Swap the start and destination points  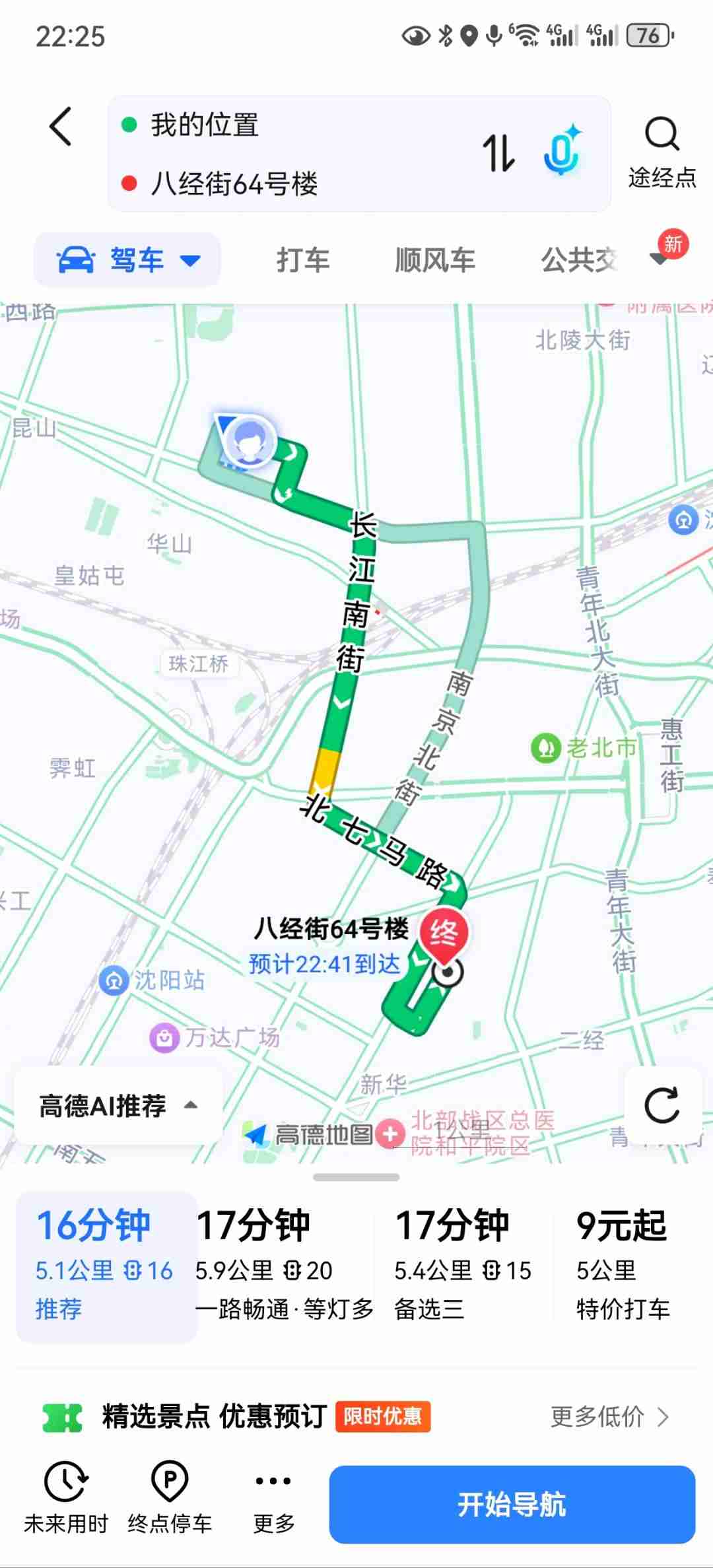pos(498,153)
